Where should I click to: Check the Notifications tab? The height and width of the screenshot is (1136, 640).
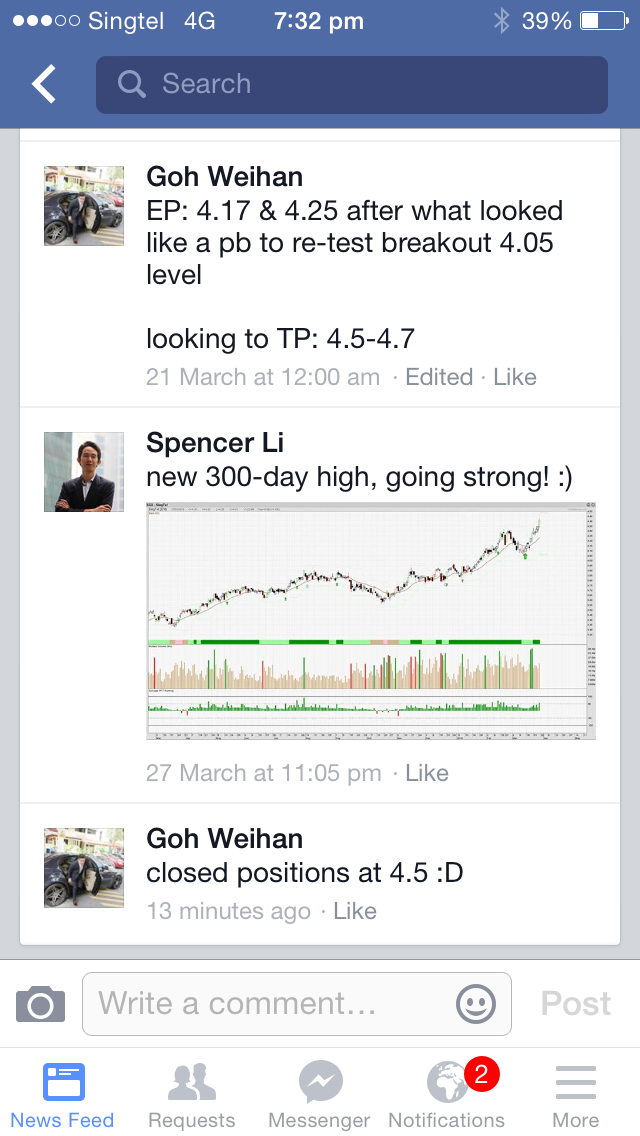click(x=447, y=1094)
